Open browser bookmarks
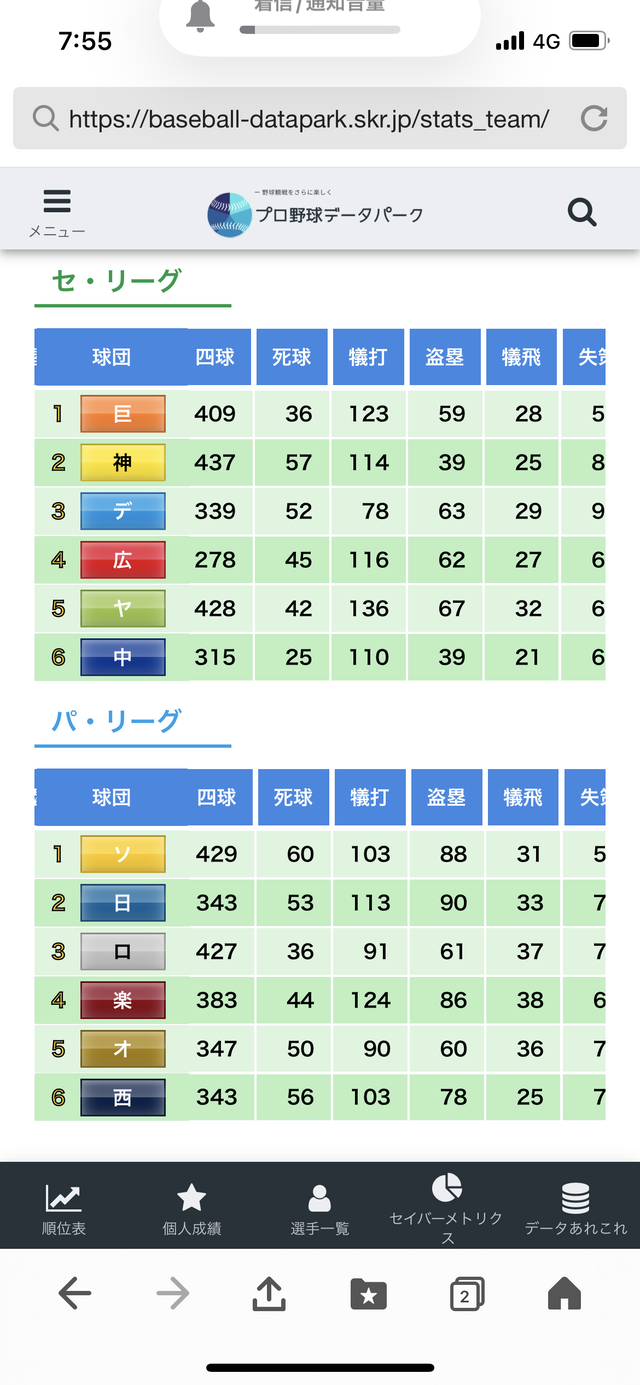The image size is (640, 1385). coord(368,1294)
